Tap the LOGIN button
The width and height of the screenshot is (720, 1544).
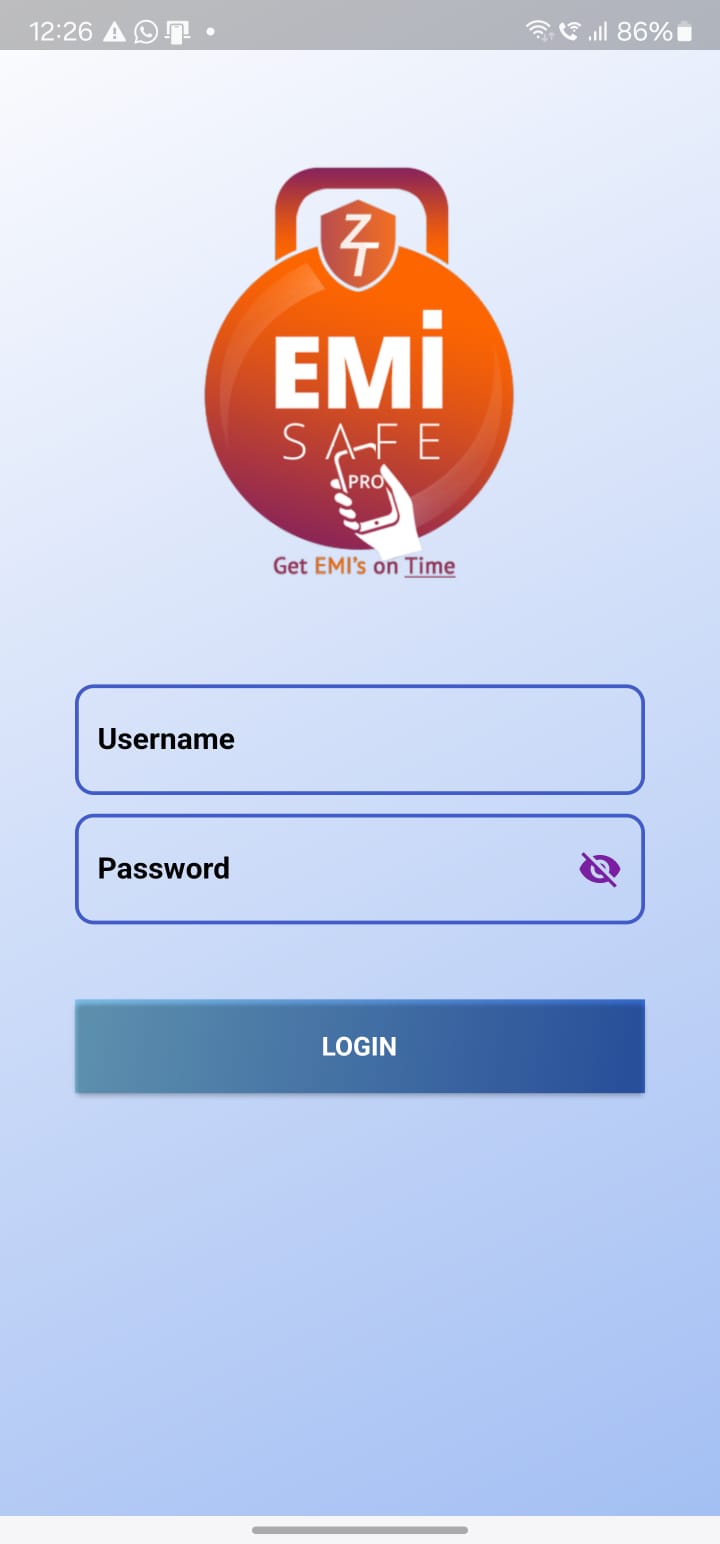(360, 1046)
